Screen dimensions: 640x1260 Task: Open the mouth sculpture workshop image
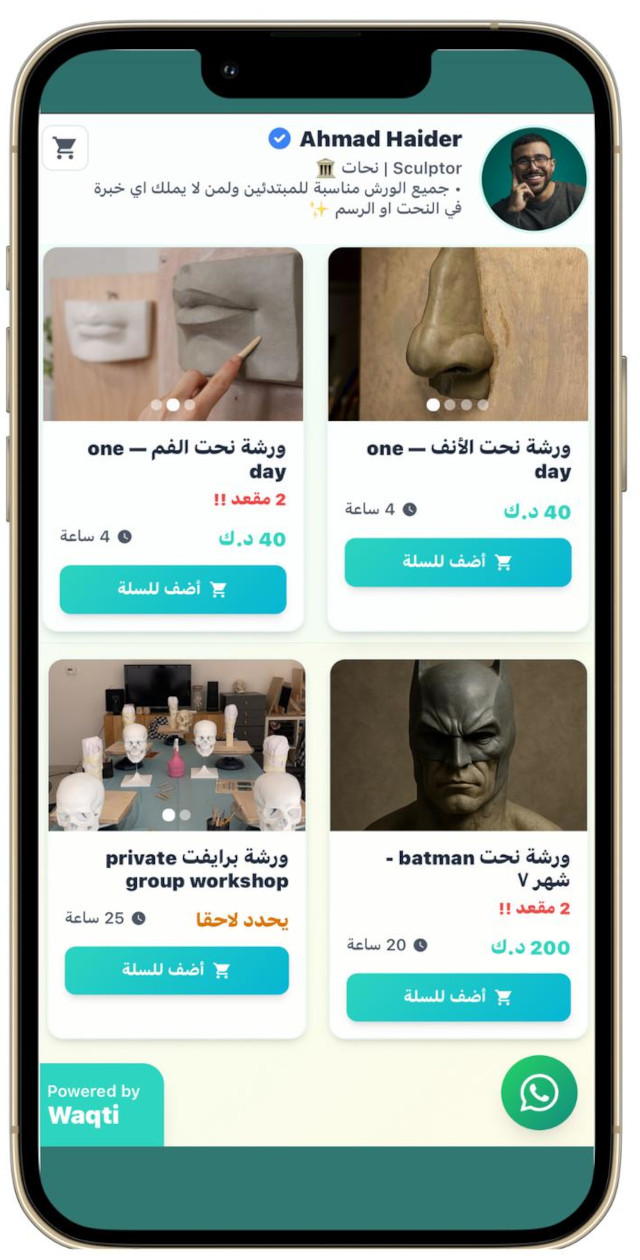click(x=173, y=334)
